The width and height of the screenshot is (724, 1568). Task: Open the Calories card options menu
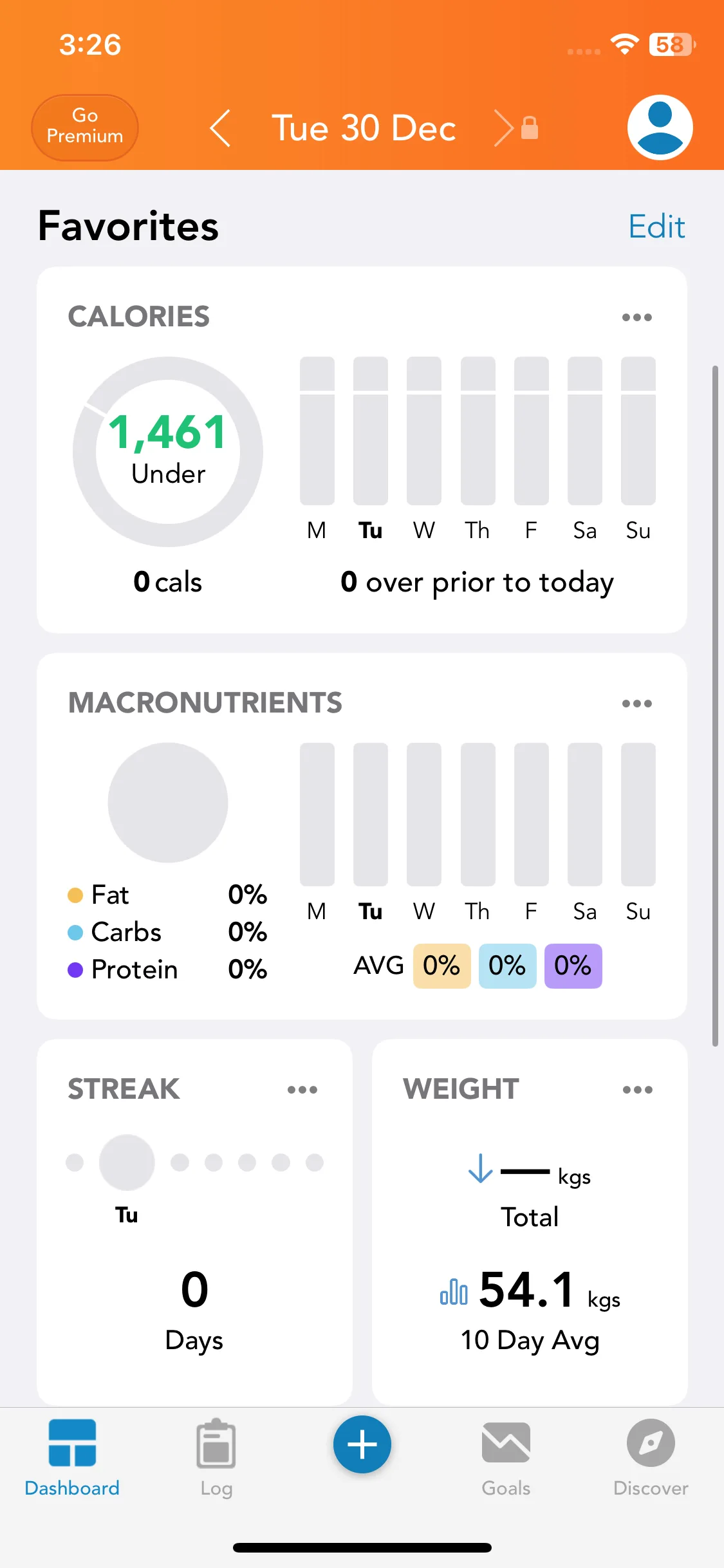pos(636,317)
